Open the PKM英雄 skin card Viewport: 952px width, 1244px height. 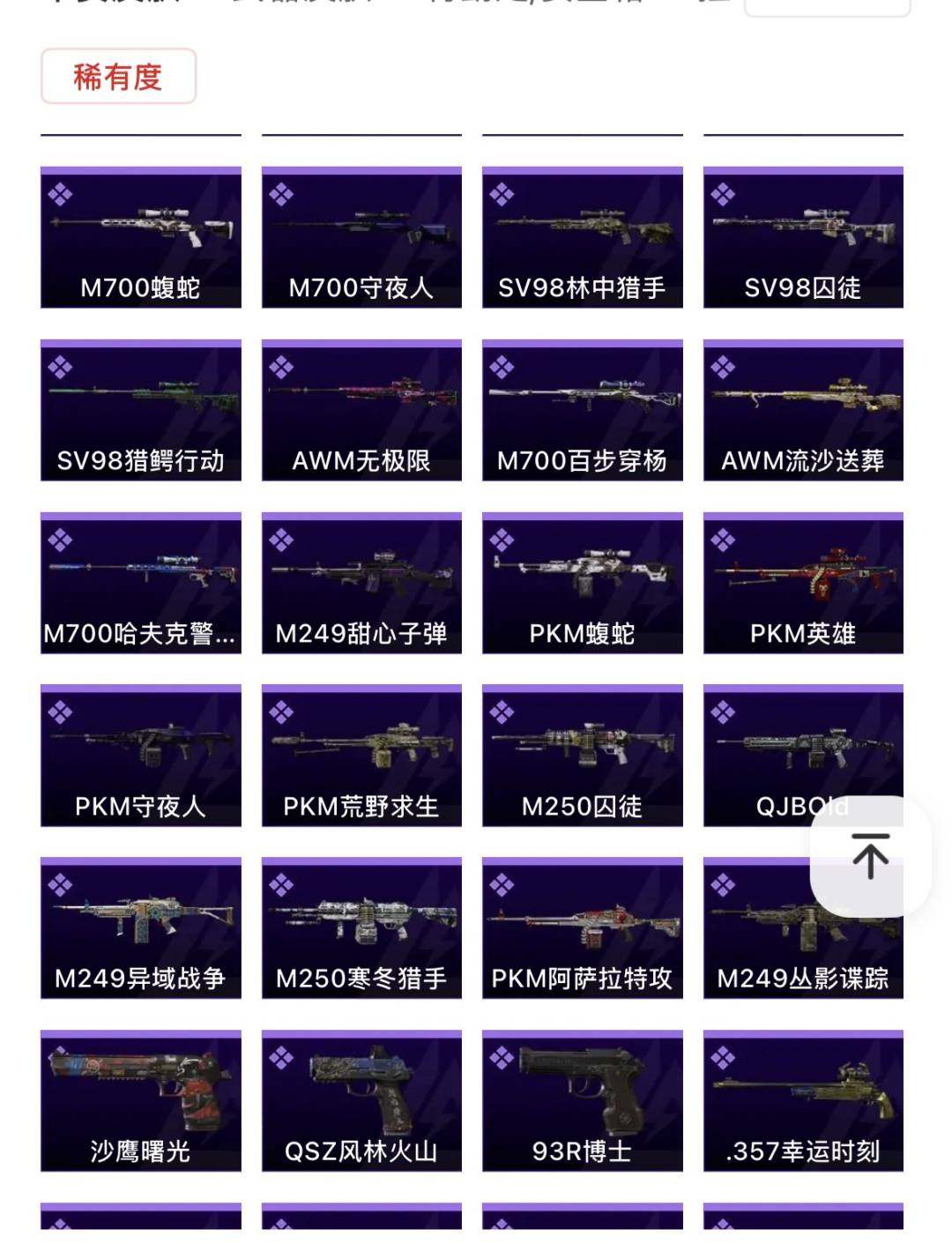point(803,583)
